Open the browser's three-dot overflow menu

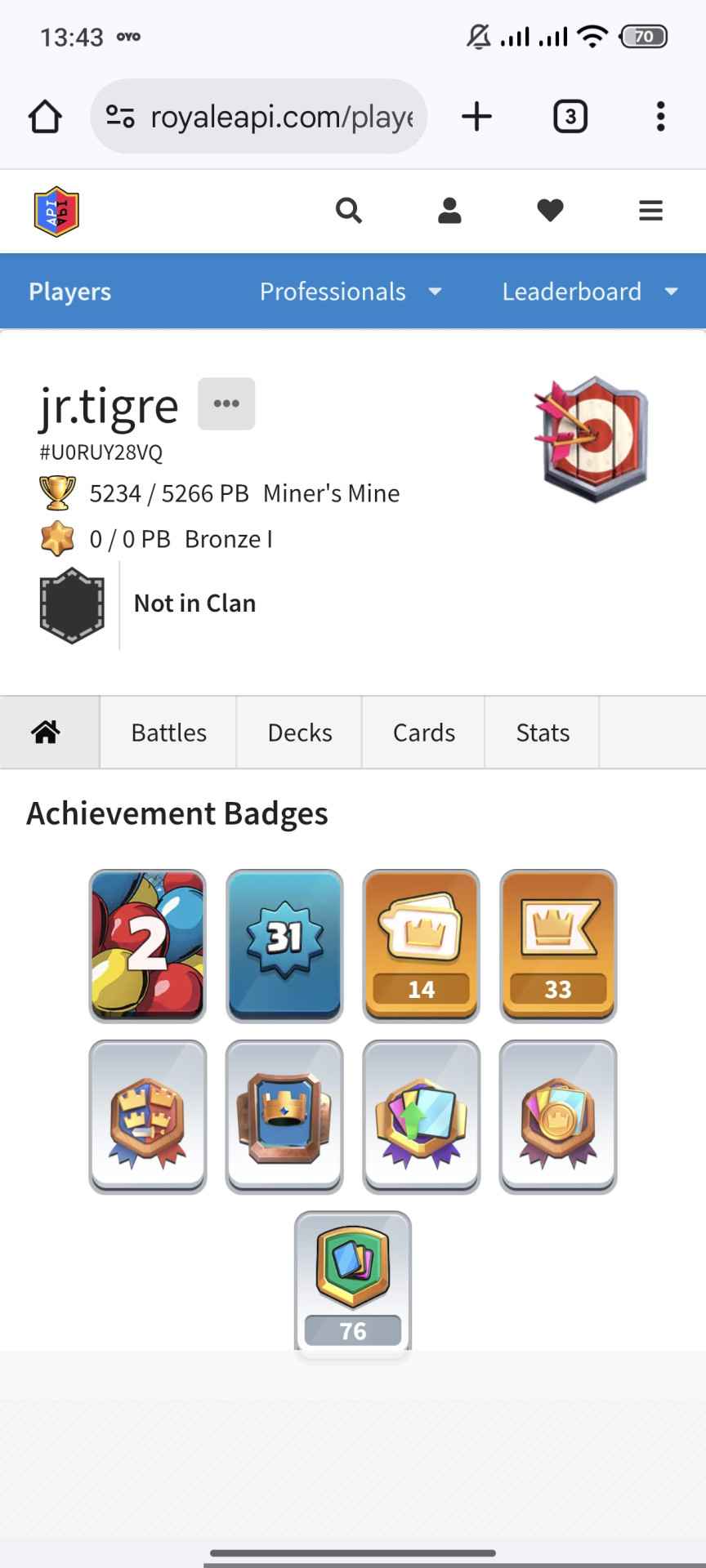(x=660, y=117)
